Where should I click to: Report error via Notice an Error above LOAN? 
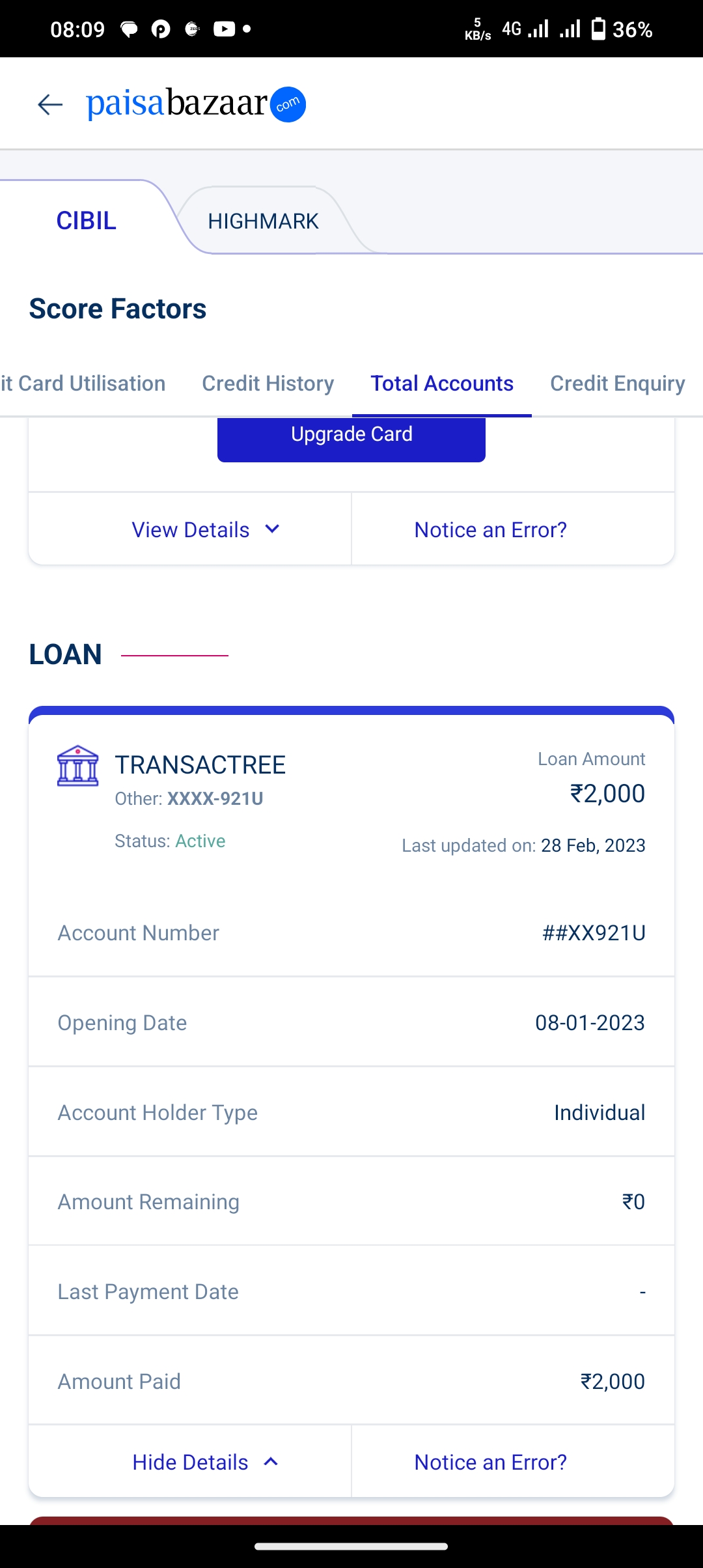pos(490,529)
